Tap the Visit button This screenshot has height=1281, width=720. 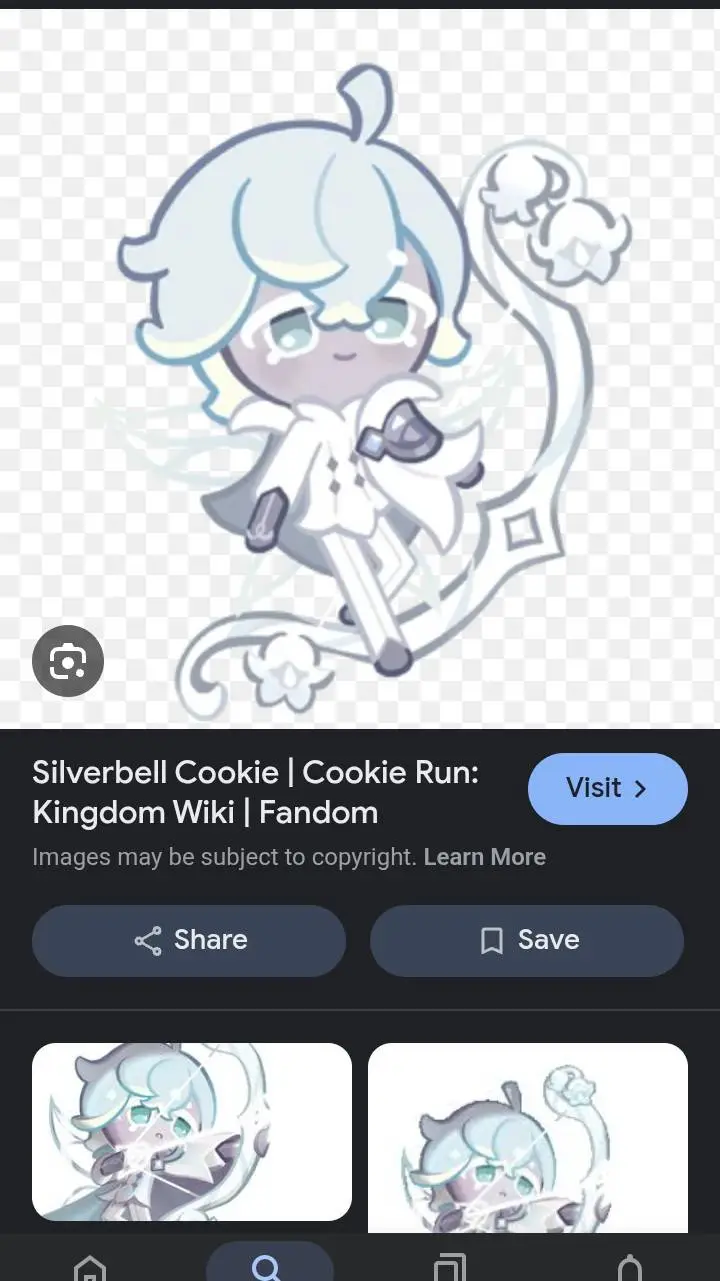coord(607,788)
